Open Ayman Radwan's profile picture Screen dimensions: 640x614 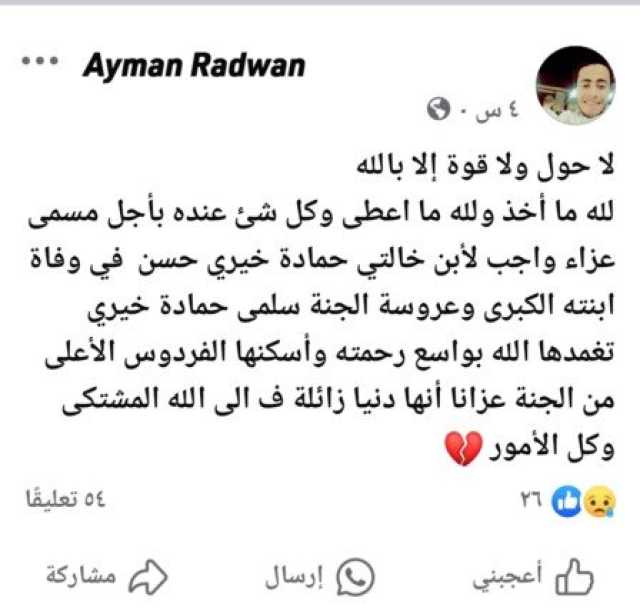[x=574, y=86]
